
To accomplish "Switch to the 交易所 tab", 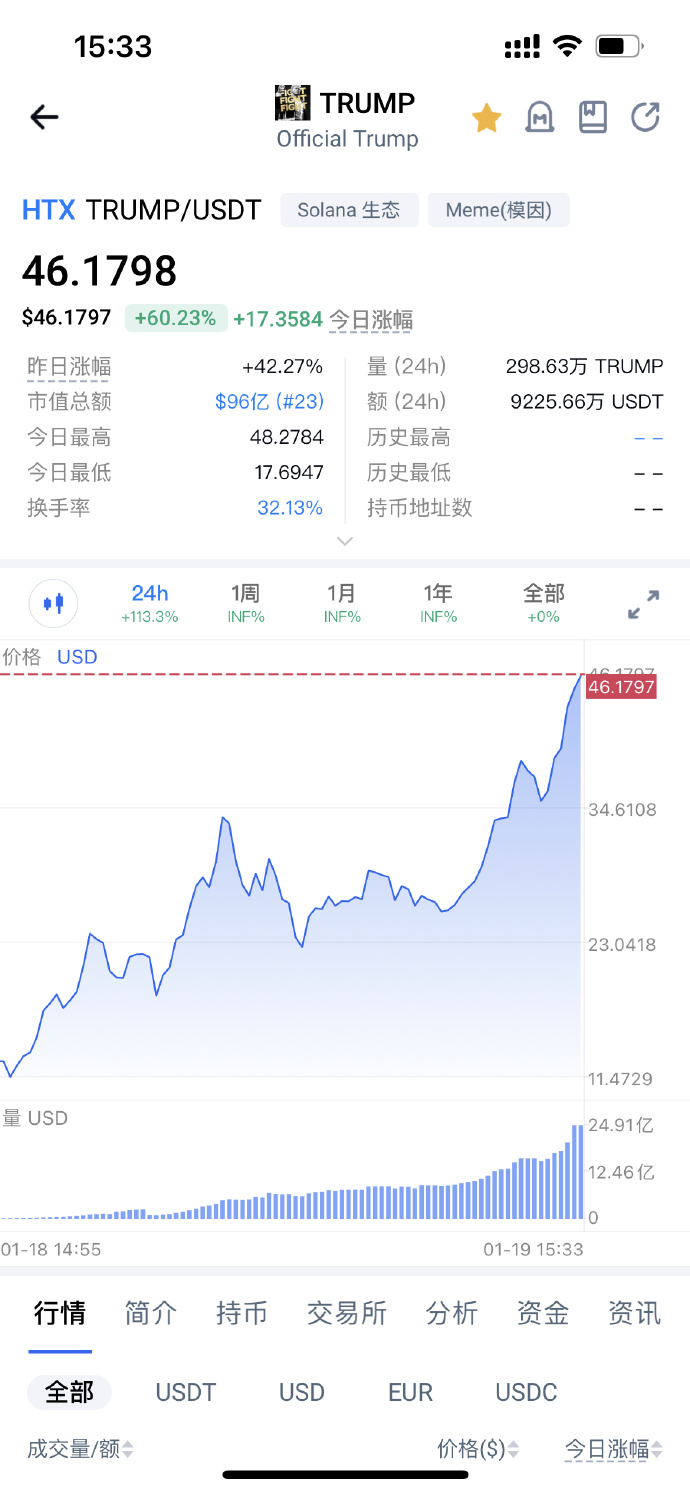I will pyautogui.click(x=346, y=1312).
